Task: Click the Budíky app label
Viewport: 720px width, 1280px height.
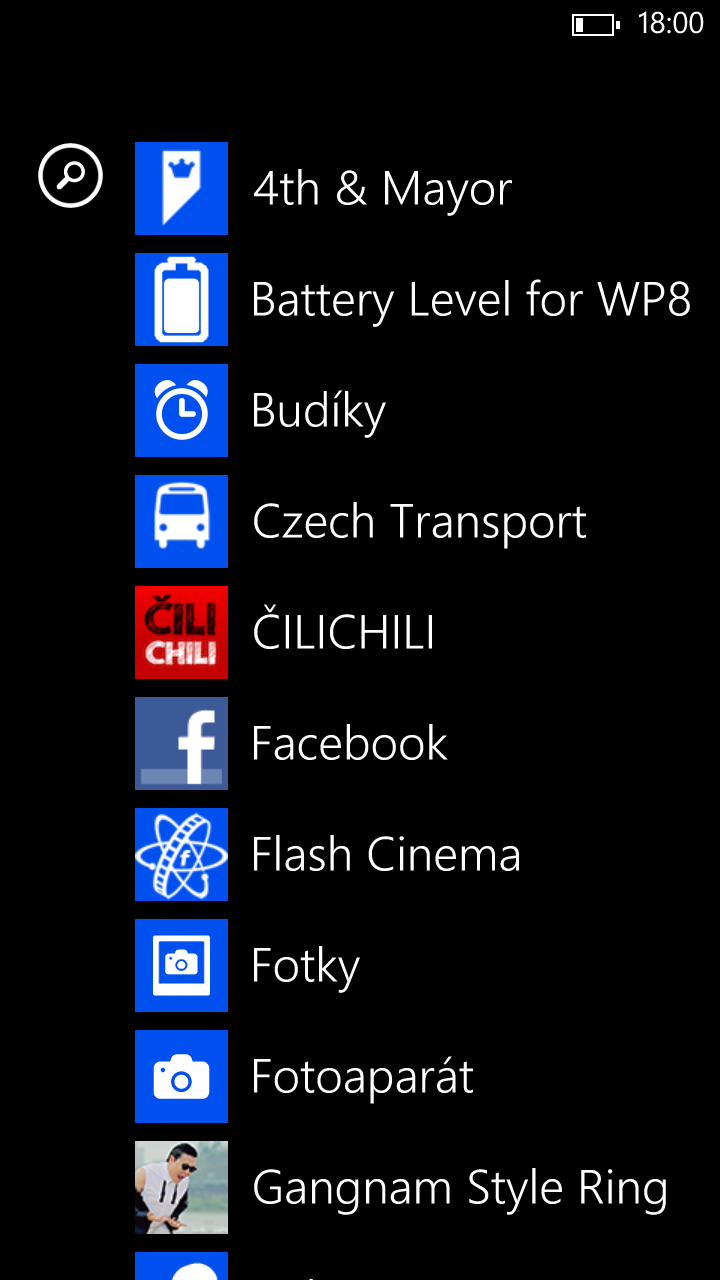Action: 318,411
